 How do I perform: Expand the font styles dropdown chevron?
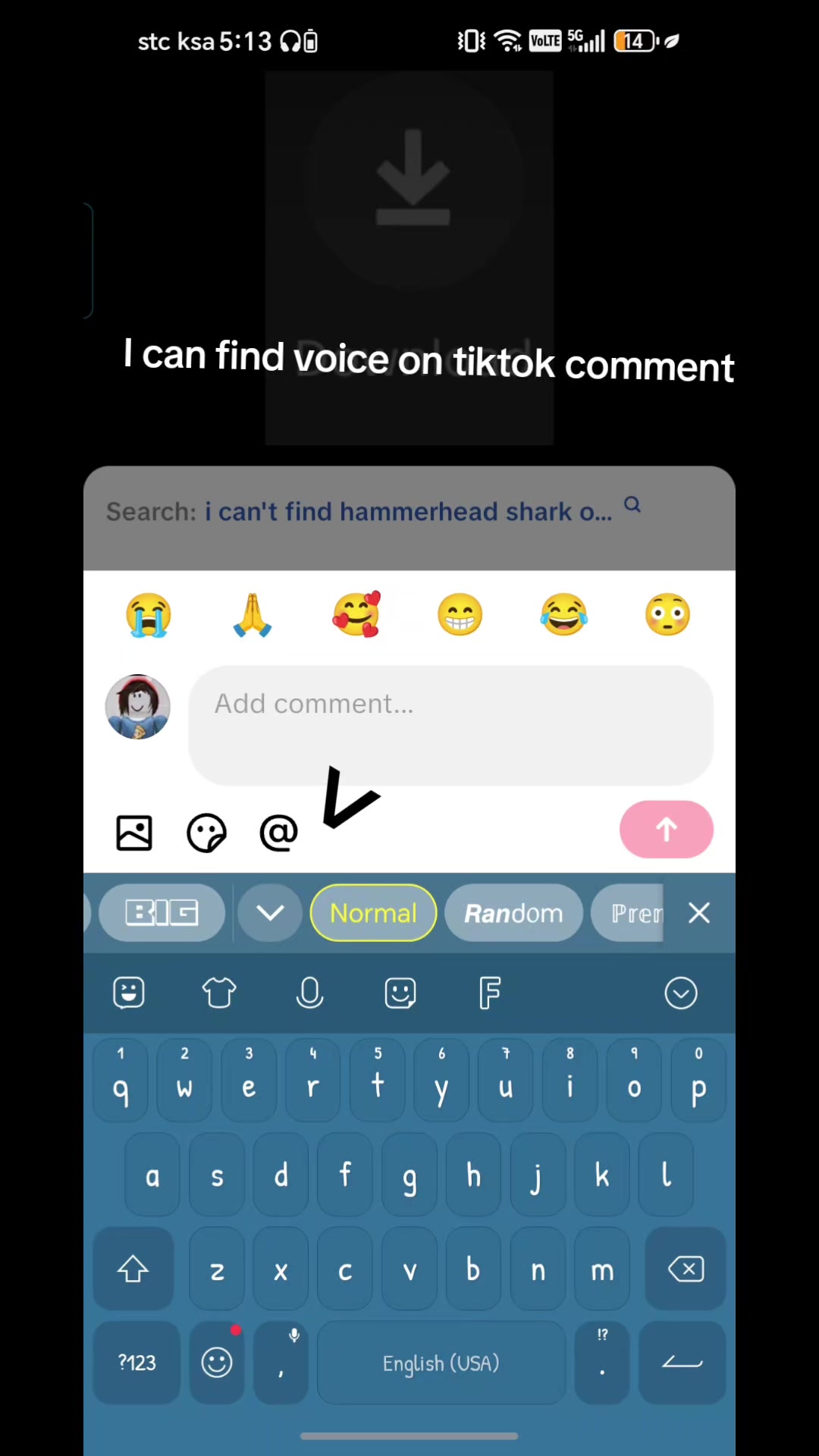tap(270, 913)
